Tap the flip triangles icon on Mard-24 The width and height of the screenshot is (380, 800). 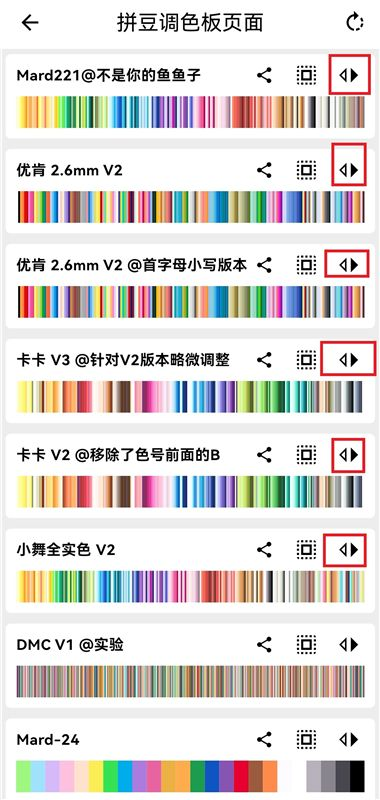349,739
